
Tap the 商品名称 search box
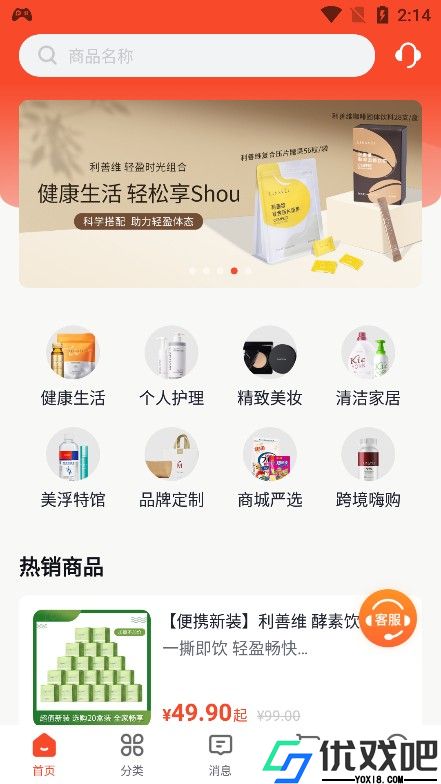click(x=196, y=56)
